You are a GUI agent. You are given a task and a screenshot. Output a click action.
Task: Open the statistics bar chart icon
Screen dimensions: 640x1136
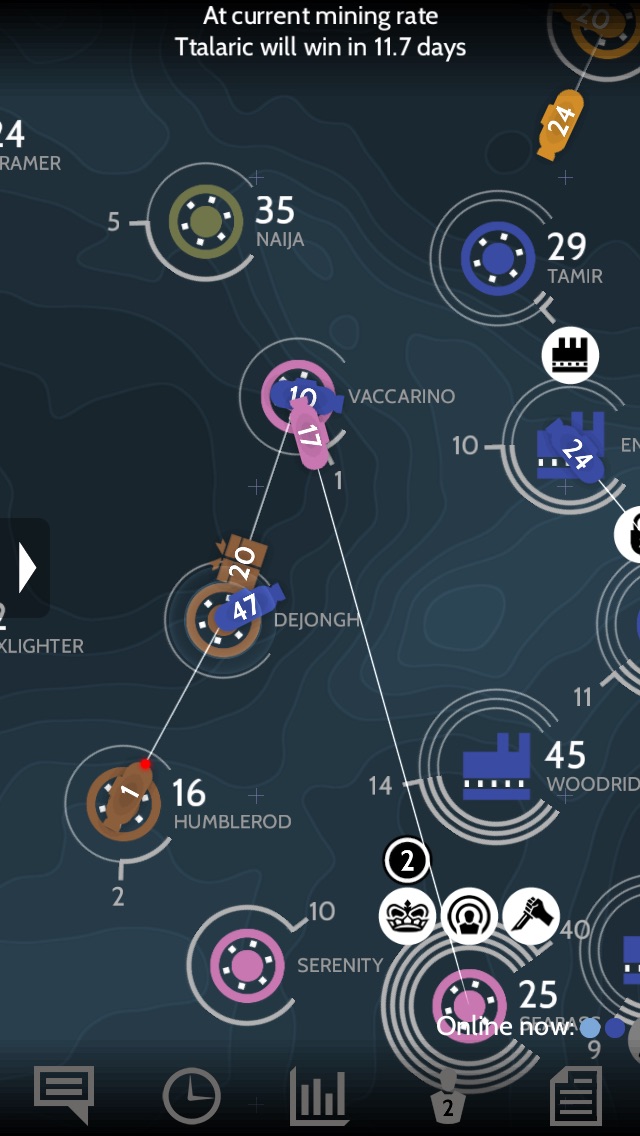319,1096
